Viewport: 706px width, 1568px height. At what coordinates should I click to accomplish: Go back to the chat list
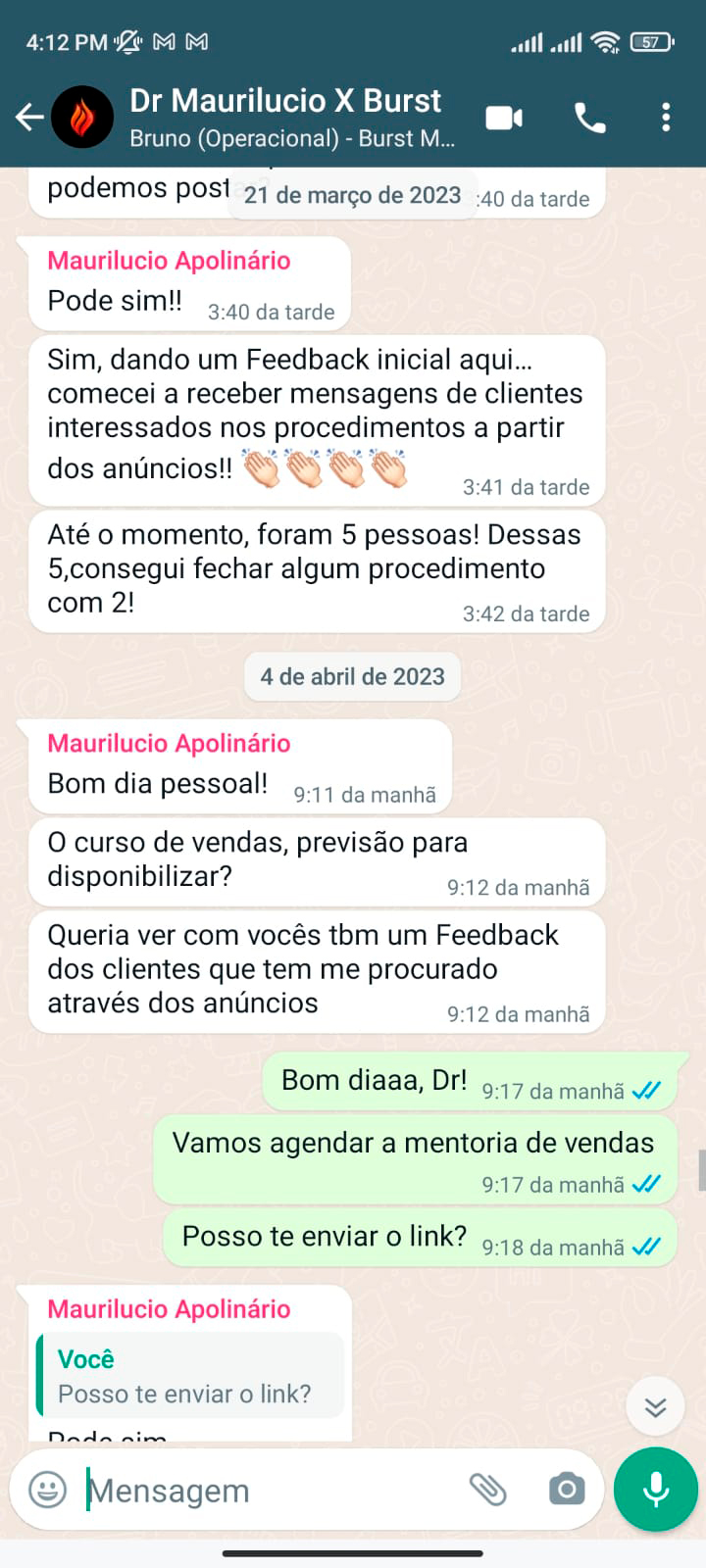point(29,118)
